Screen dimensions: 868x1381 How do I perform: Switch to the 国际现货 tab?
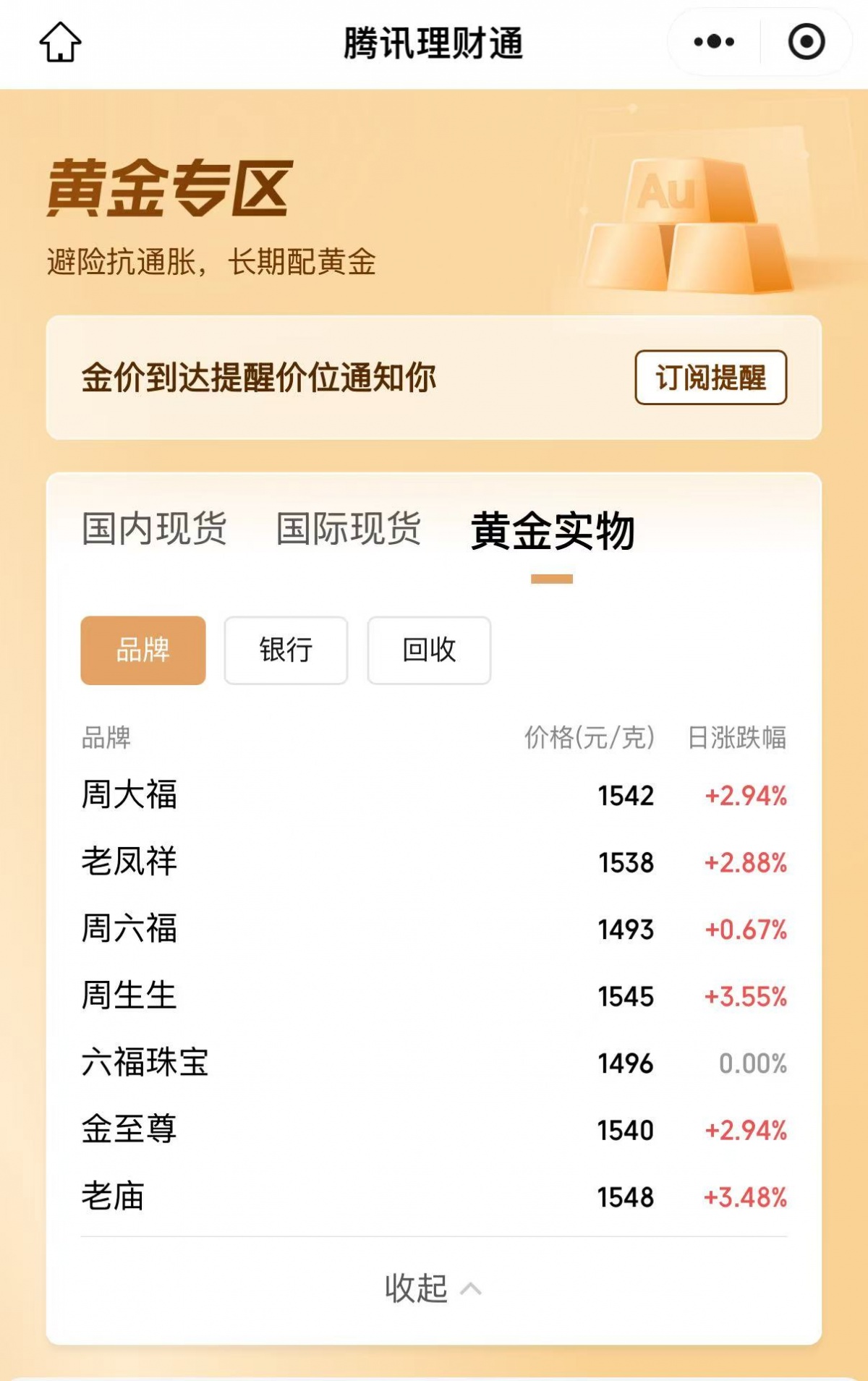(349, 530)
